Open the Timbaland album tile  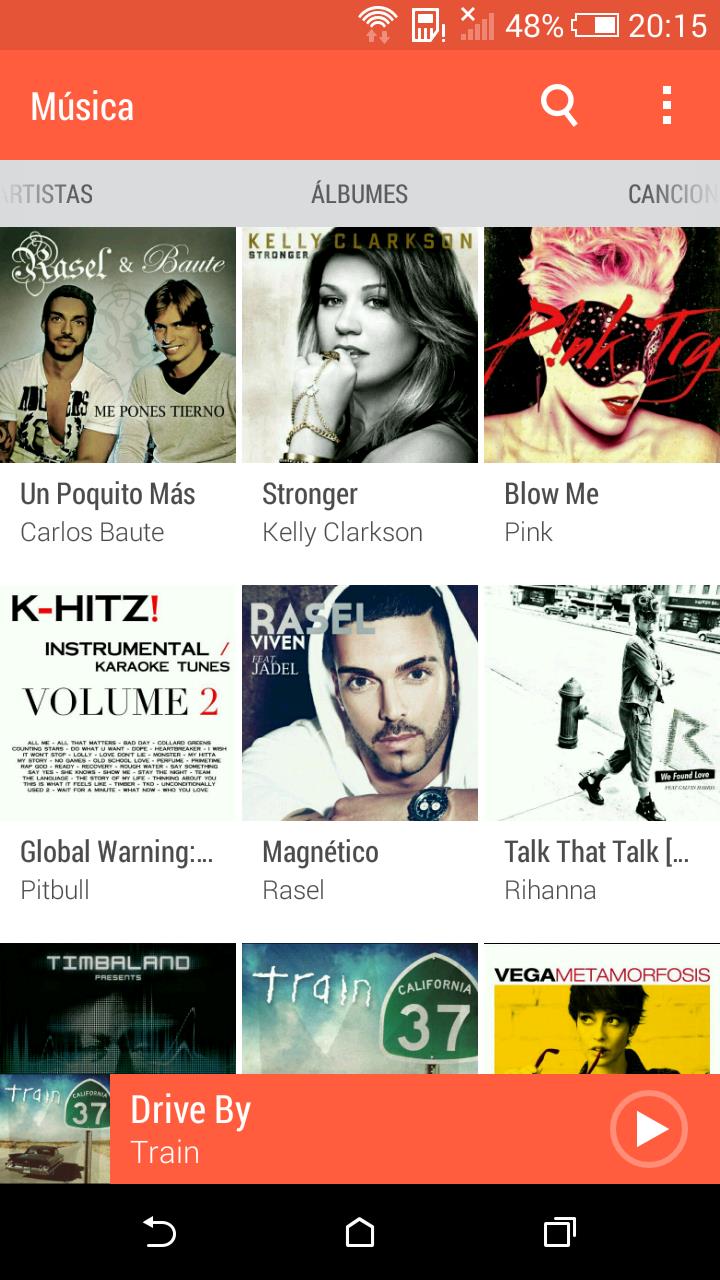pos(118,1008)
